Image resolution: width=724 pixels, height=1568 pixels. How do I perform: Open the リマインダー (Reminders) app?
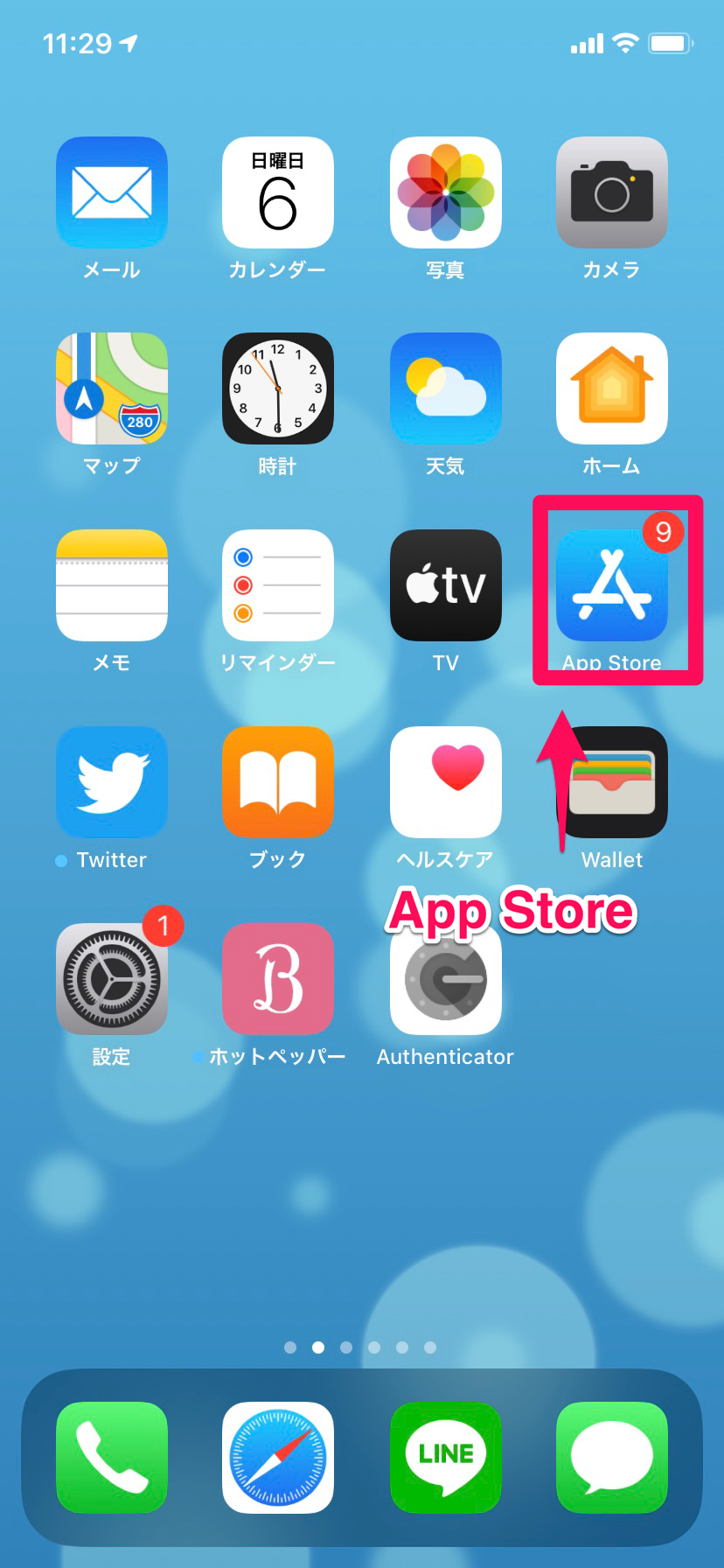click(277, 584)
